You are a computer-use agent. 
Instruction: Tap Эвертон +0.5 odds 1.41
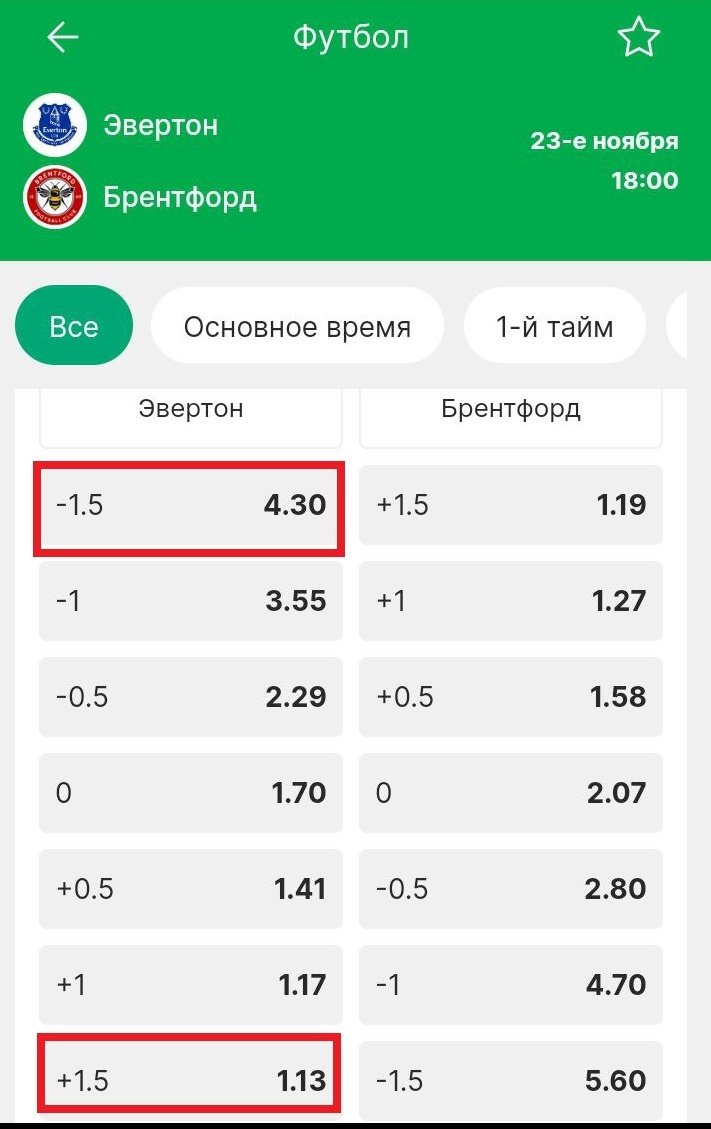190,889
